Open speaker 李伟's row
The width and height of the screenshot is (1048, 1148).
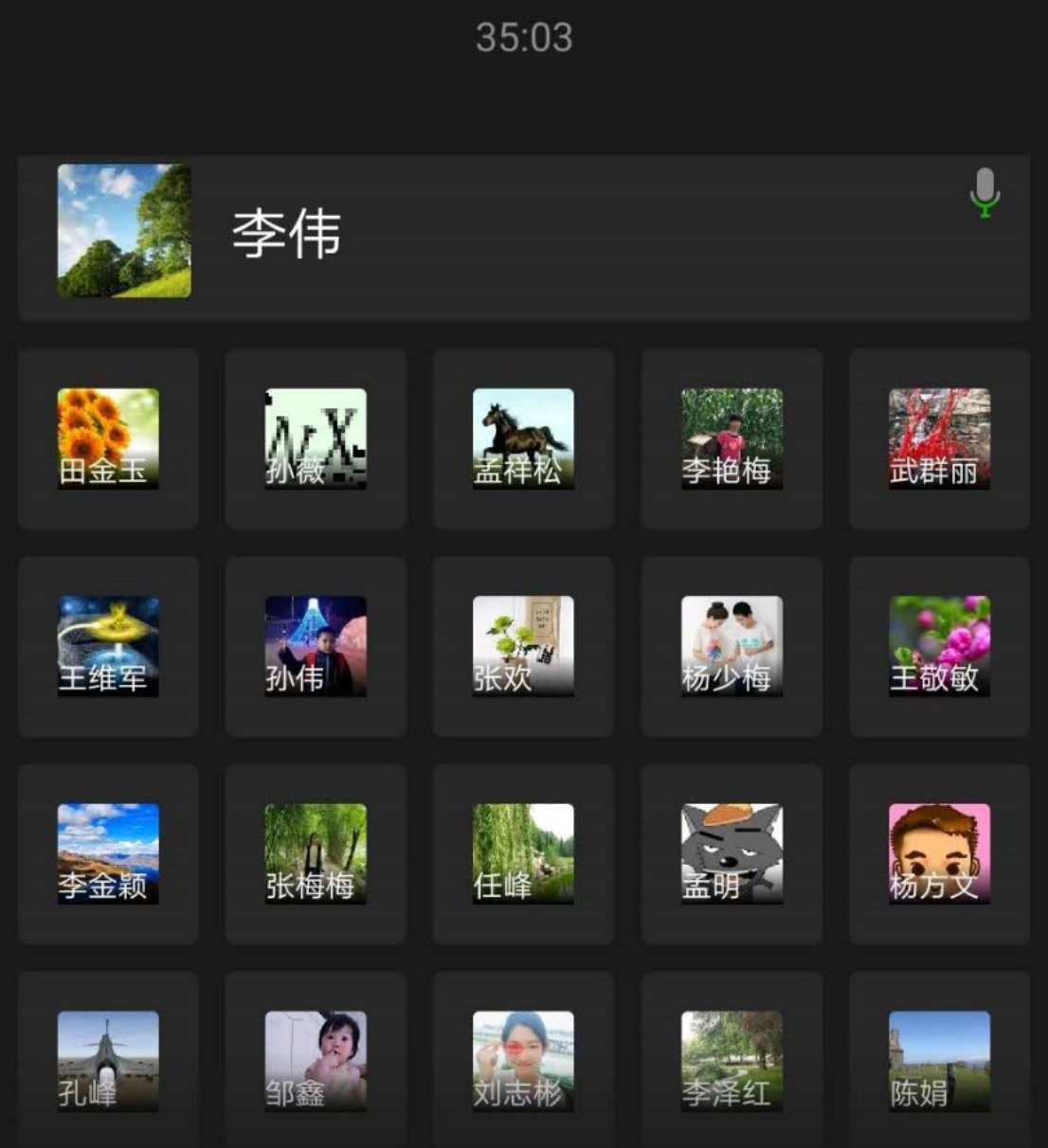[523, 232]
